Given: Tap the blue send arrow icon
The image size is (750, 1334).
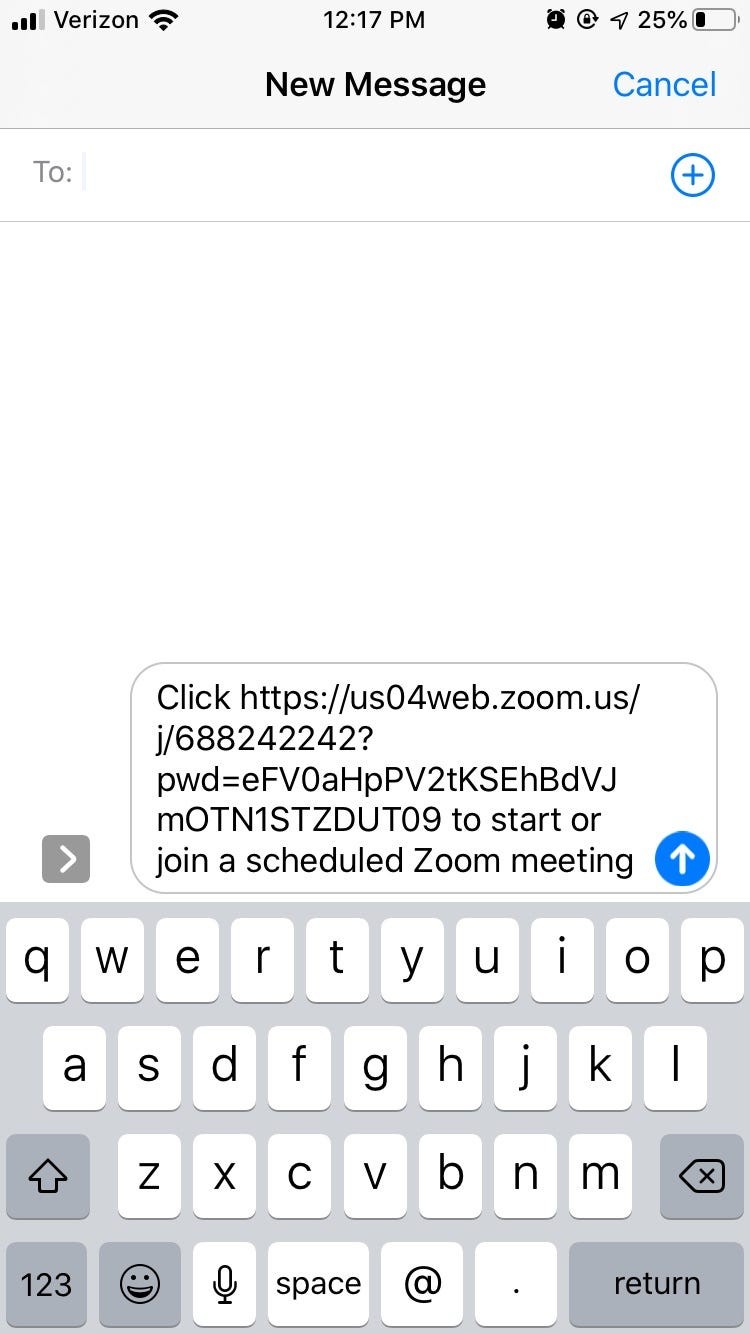Looking at the screenshot, I should point(682,858).
